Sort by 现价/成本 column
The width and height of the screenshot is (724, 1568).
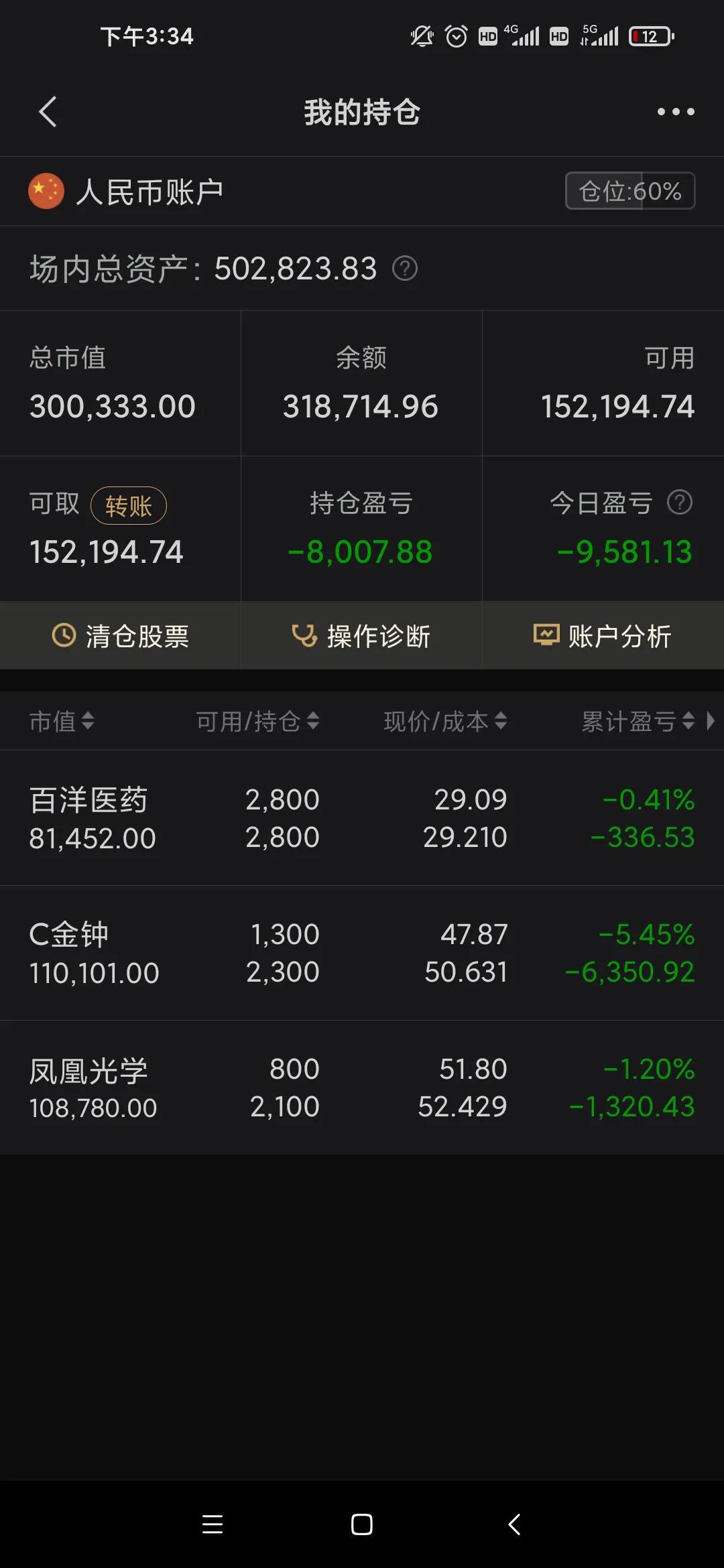point(445,721)
